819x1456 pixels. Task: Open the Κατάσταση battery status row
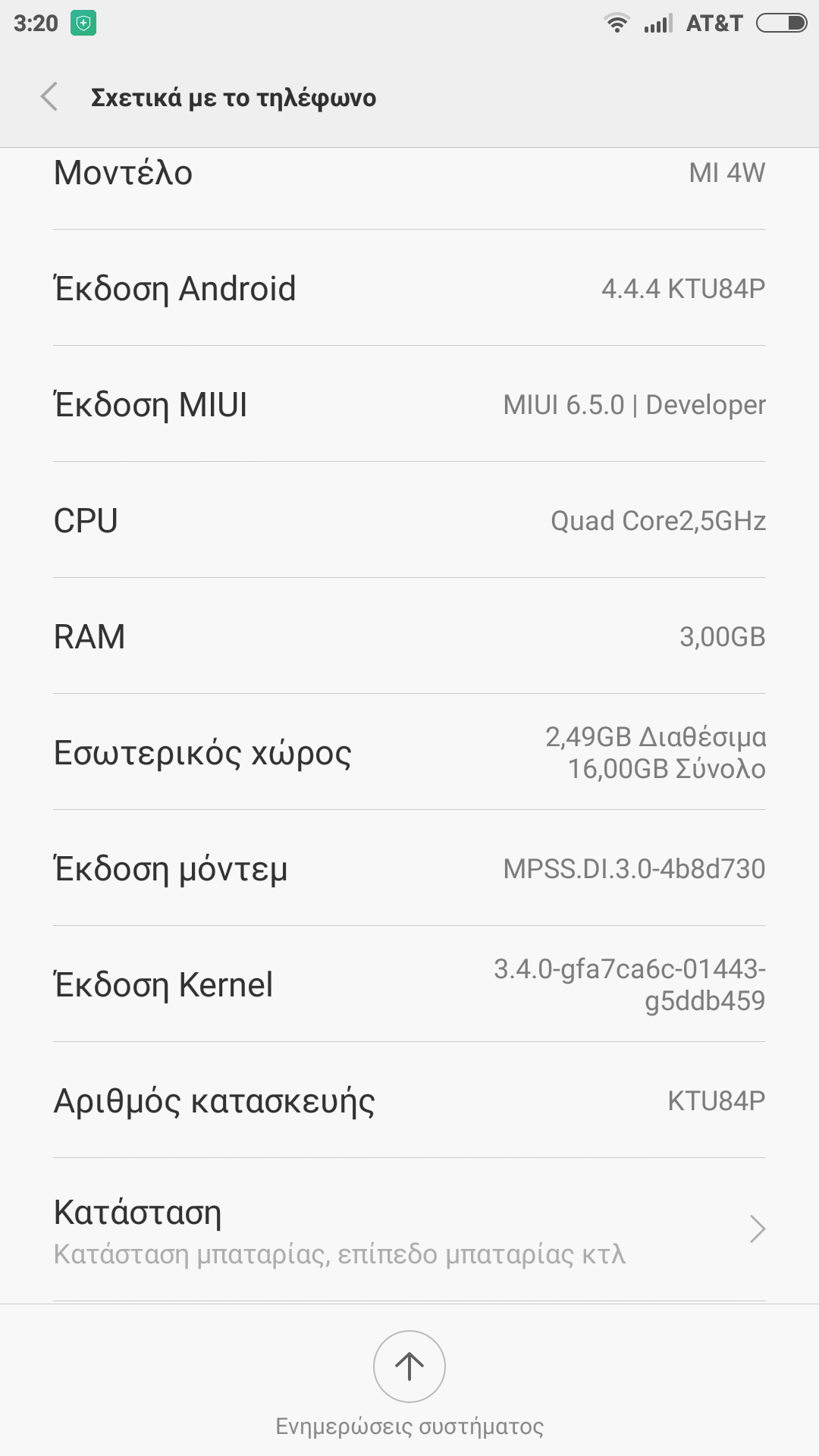click(409, 1230)
